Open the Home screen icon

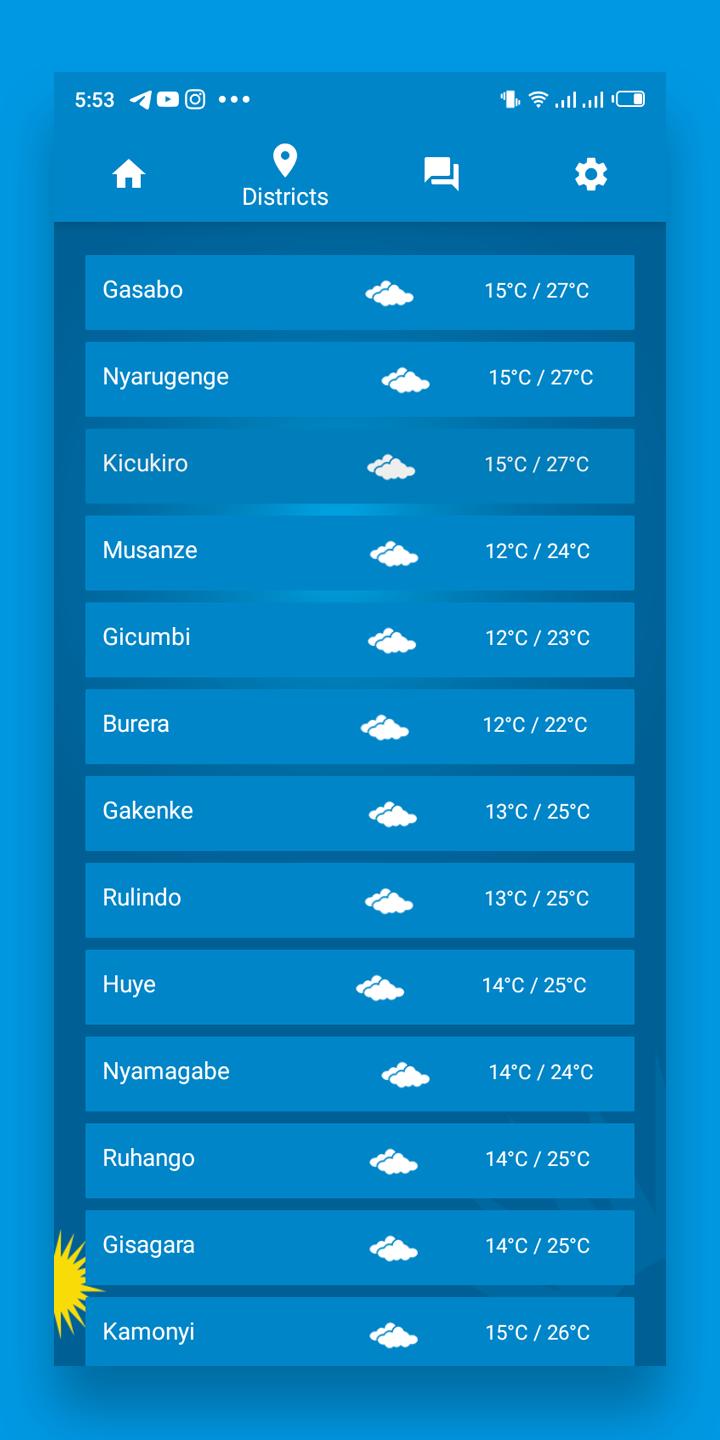point(129,172)
